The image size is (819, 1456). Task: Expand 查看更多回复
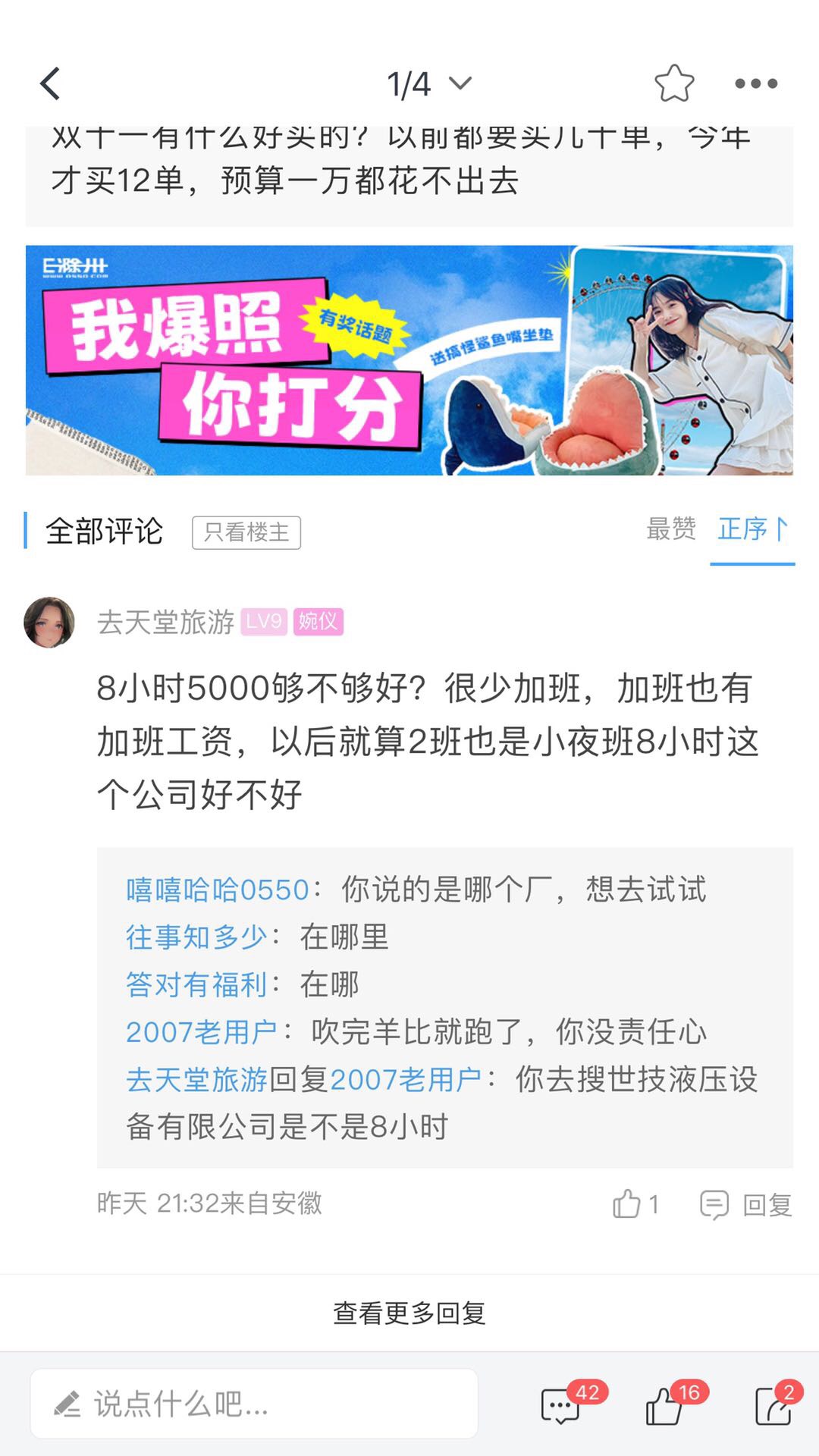pos(409,1313)
